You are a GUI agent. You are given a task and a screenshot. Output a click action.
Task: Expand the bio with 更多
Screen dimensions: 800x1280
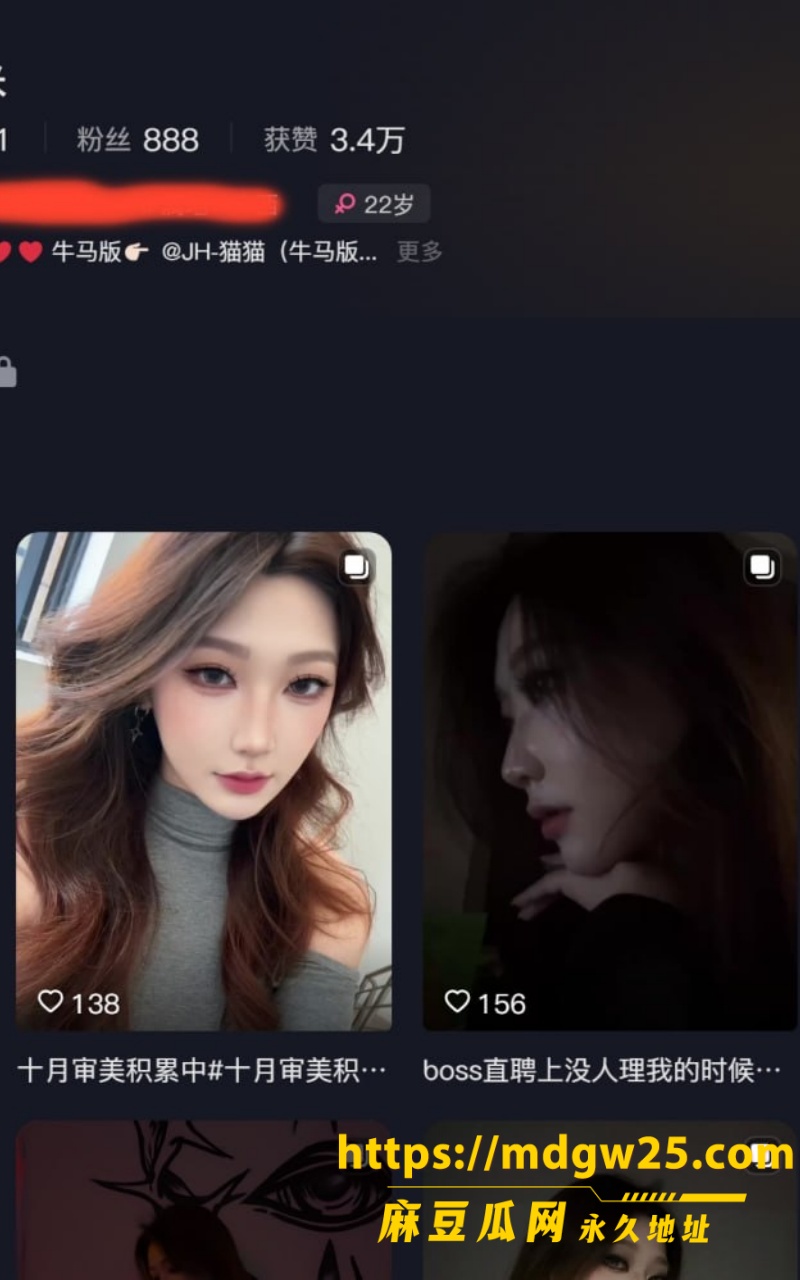pos(419,252)
